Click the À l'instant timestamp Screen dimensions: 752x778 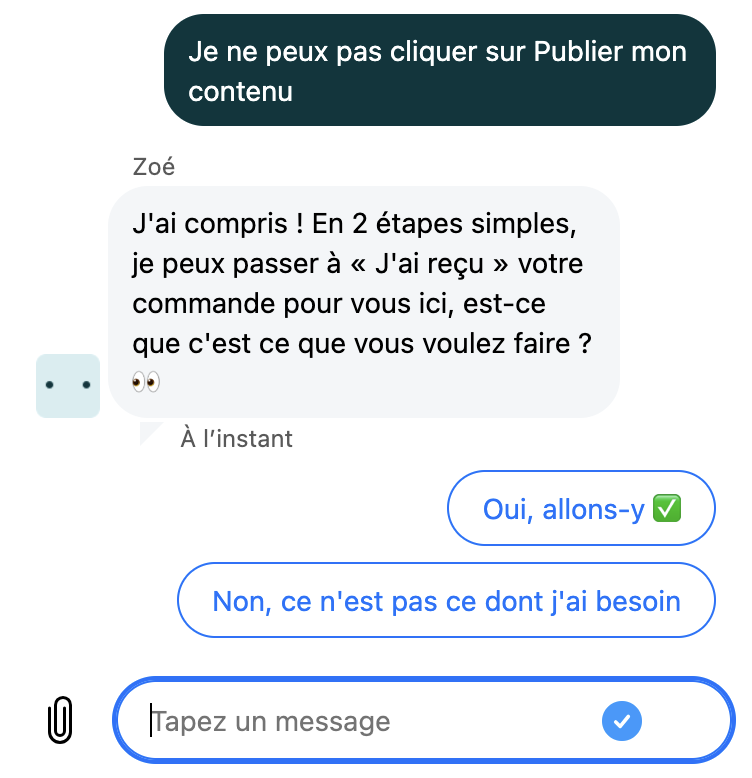(236, 438)
